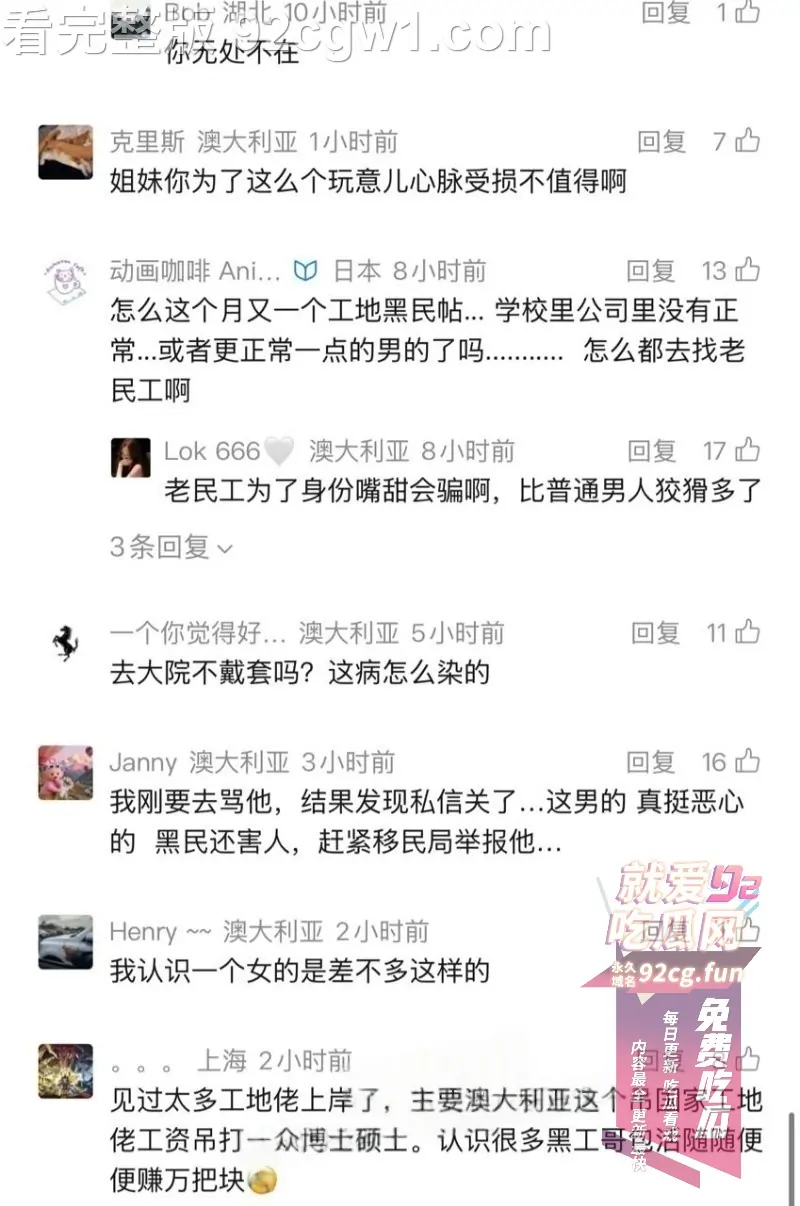Reply to Janny's comment
Screen dimensions: 800x1206
651,763
